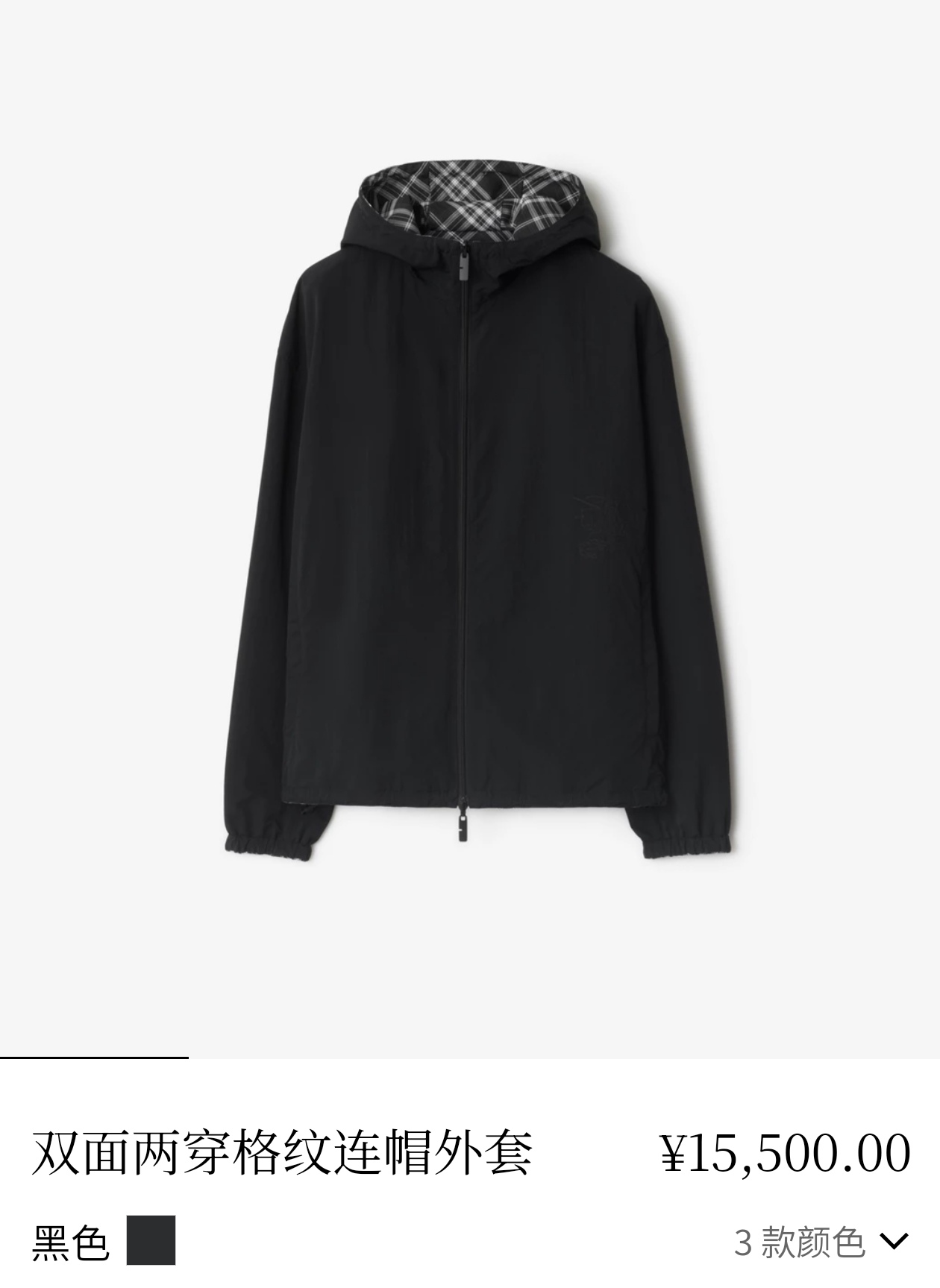Select the 黑色 color swatch
The image size is (940, 1288).
click(151, 1240)
